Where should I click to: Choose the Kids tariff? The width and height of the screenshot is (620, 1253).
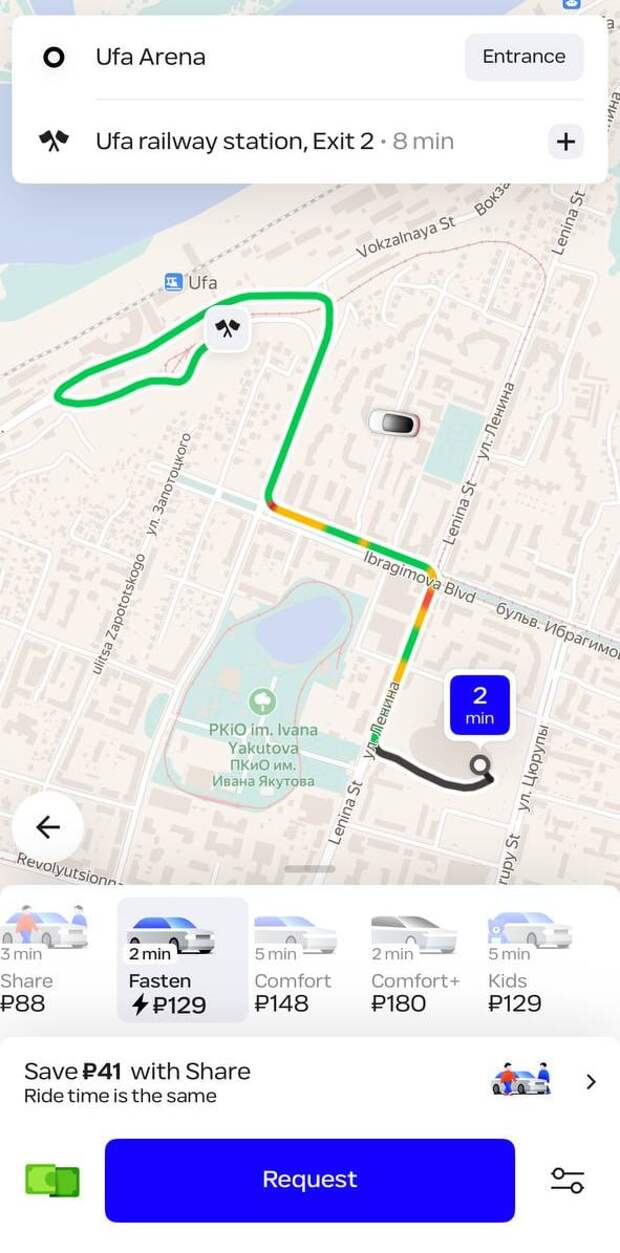(529, 958)
